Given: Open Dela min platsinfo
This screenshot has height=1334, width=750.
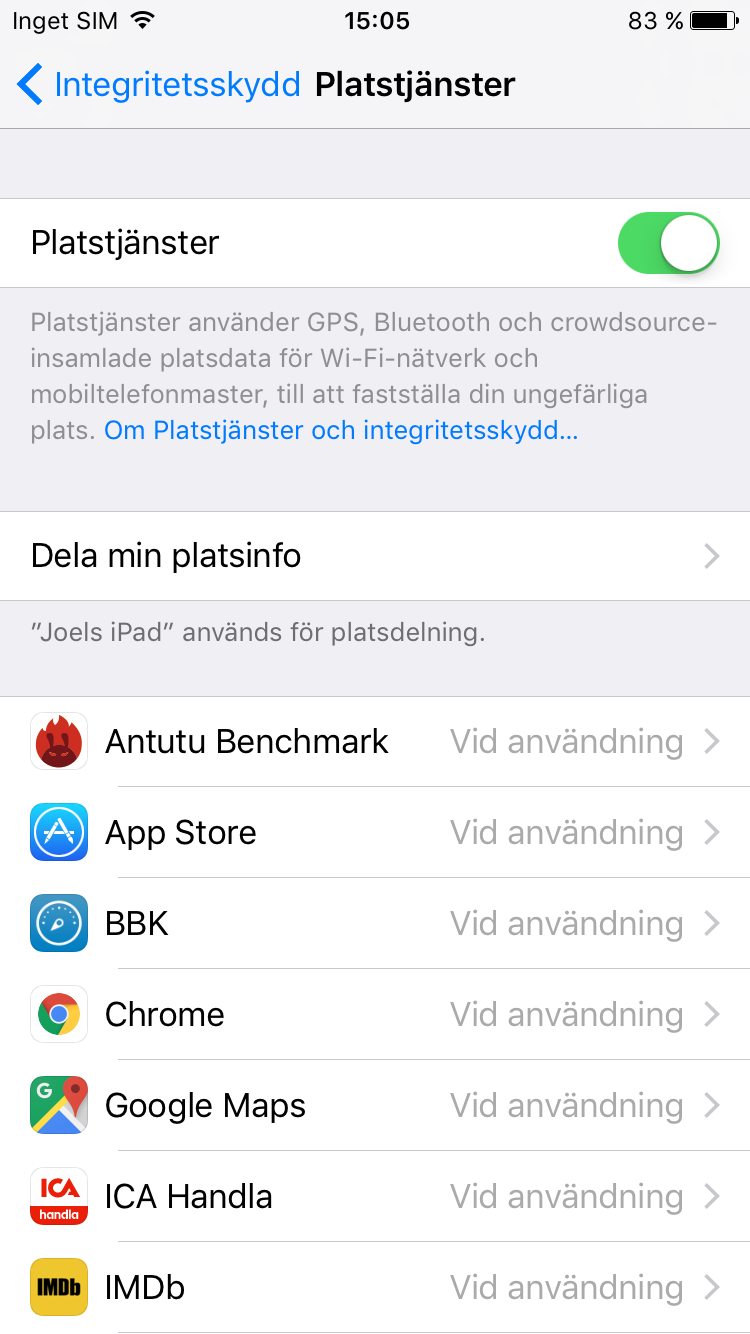Looking at the screenshot, I should point(375,556).
